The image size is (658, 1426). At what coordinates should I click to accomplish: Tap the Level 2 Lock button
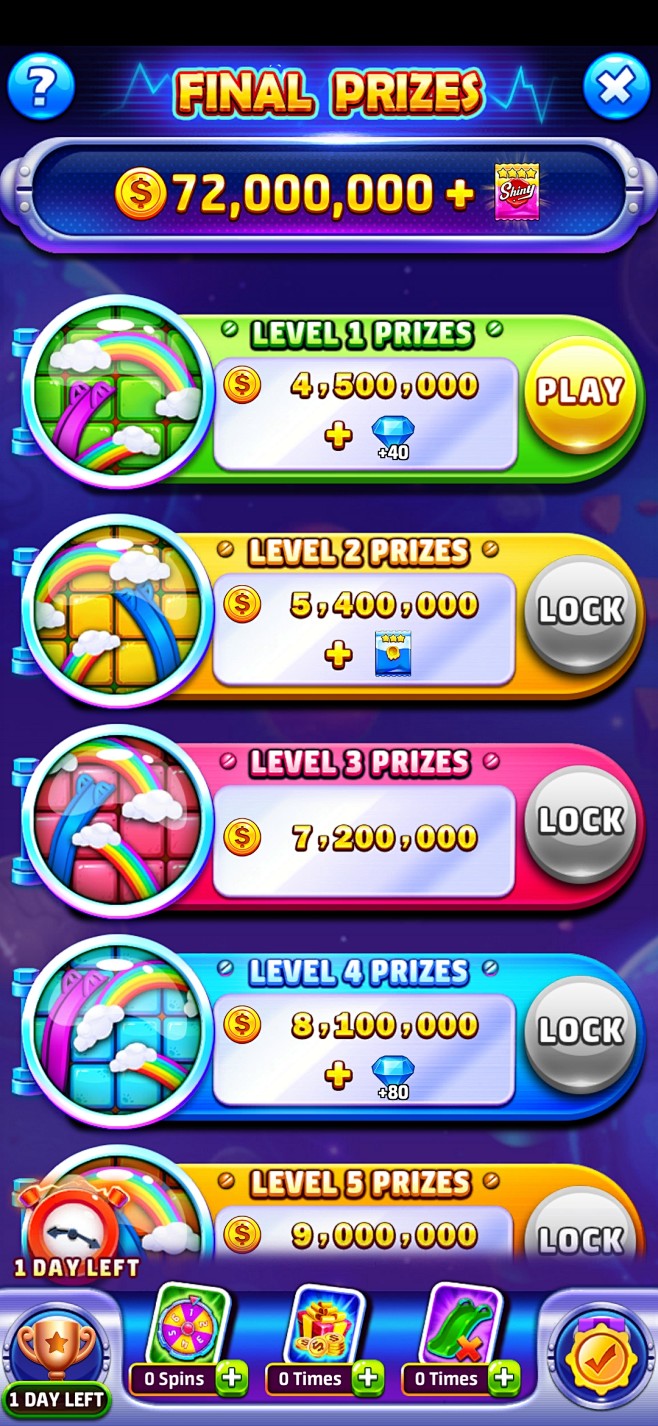(580, 611)
